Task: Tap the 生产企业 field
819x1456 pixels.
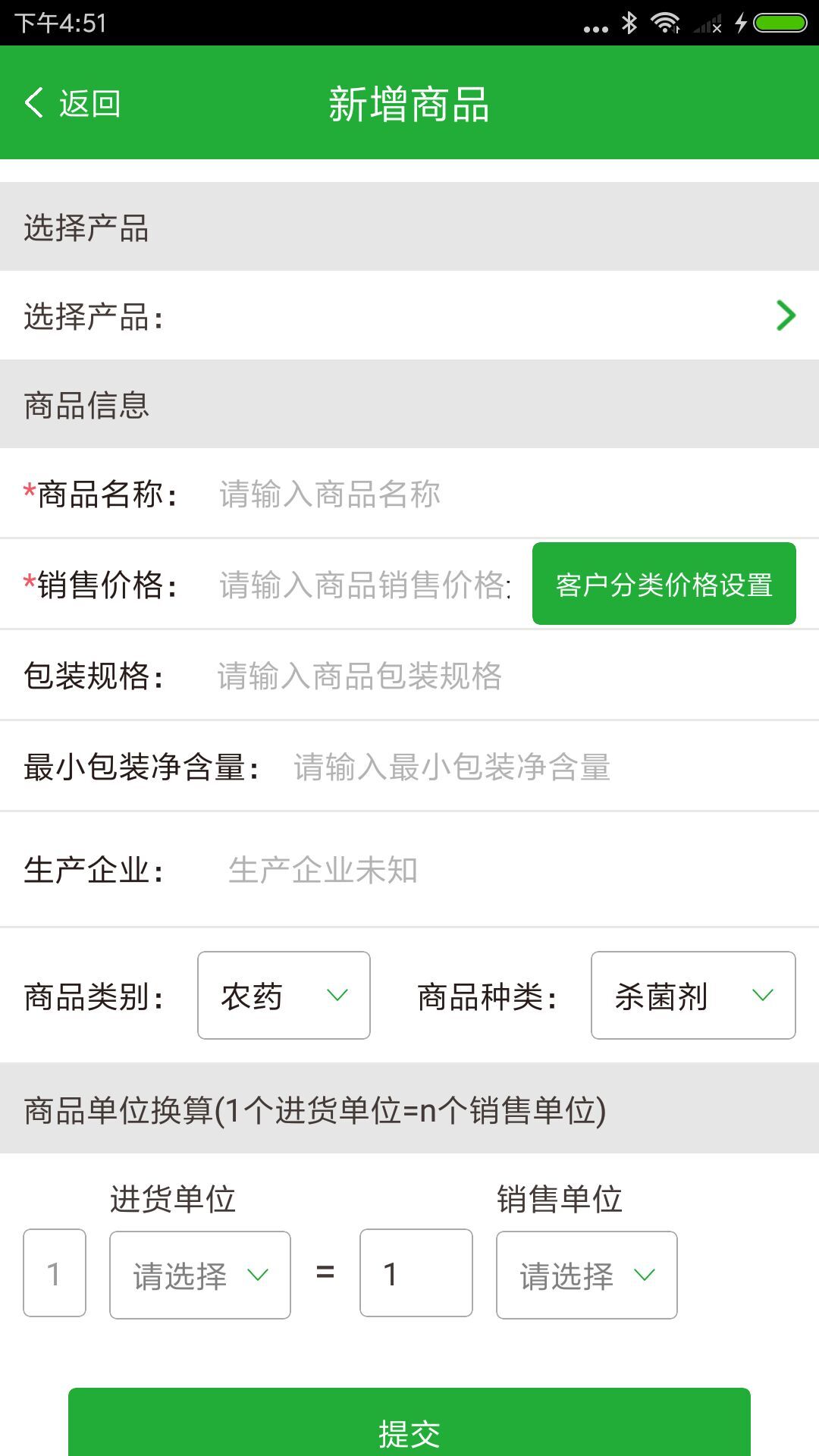Action: [508, 870]
